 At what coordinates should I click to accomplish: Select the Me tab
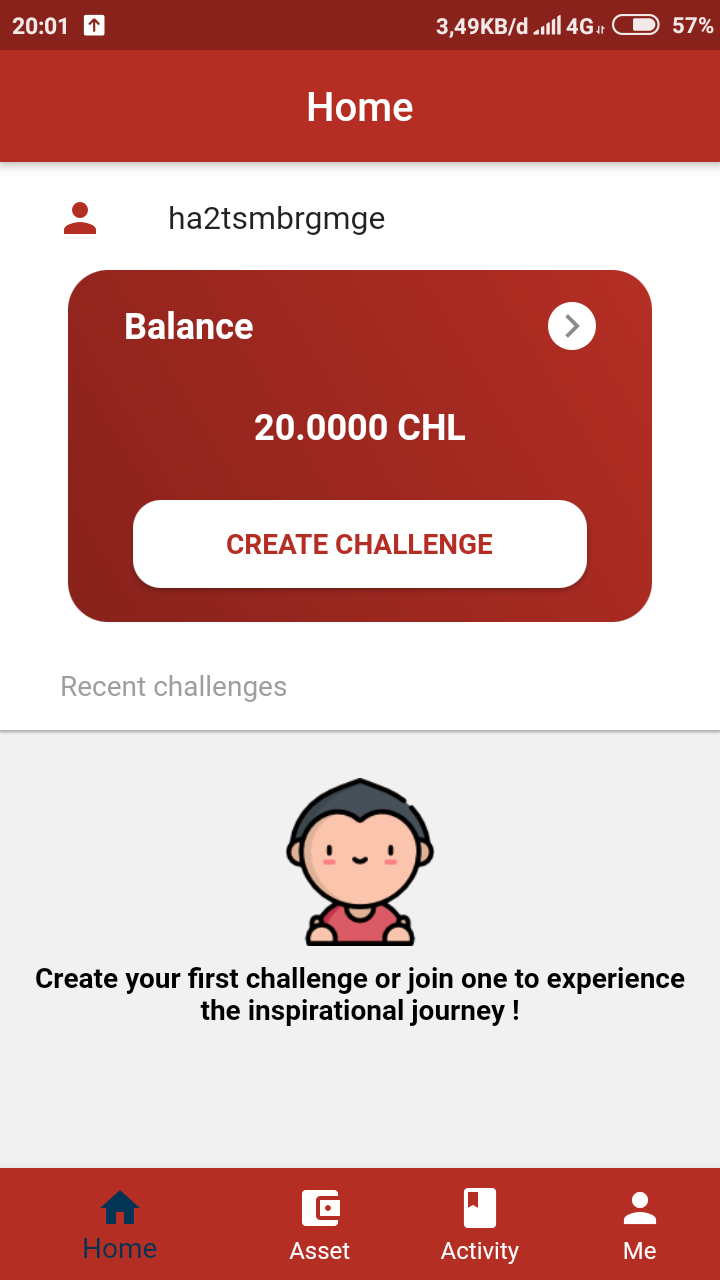tap(640, 1225)
